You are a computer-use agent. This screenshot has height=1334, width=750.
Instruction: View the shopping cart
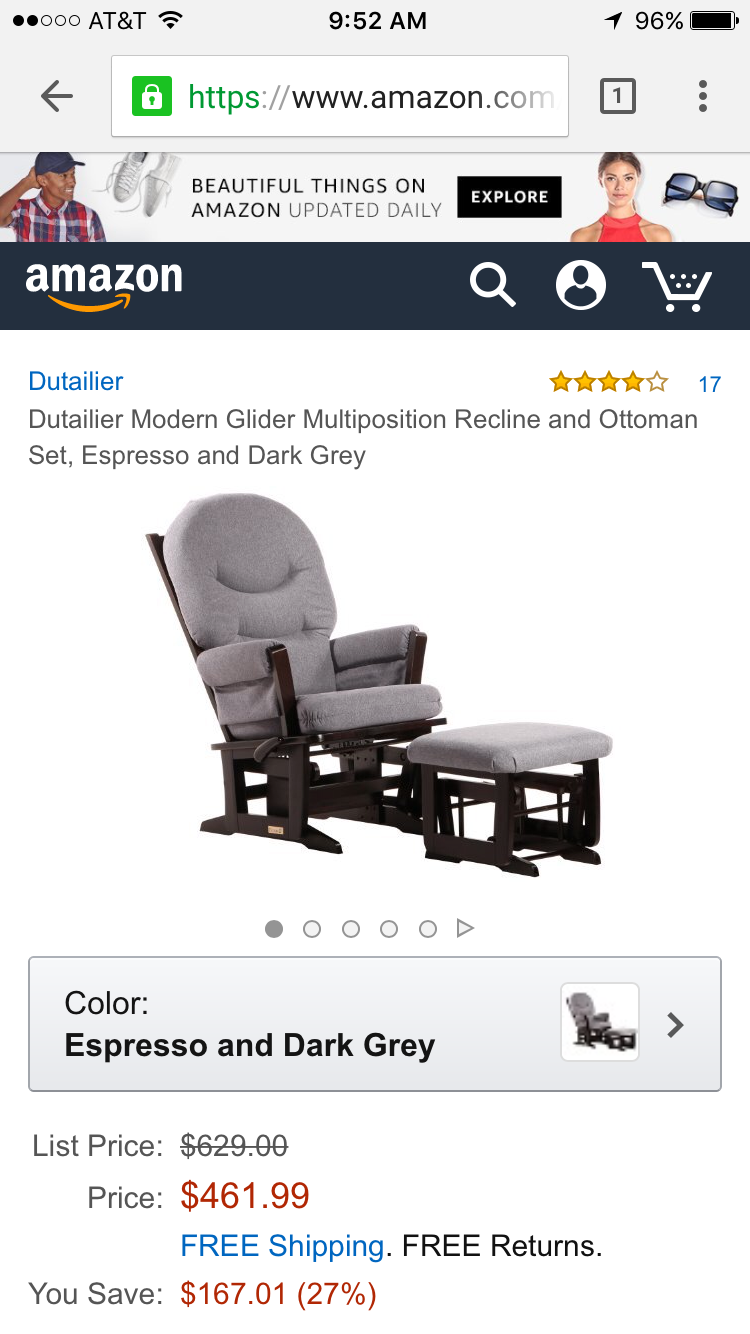677,286
